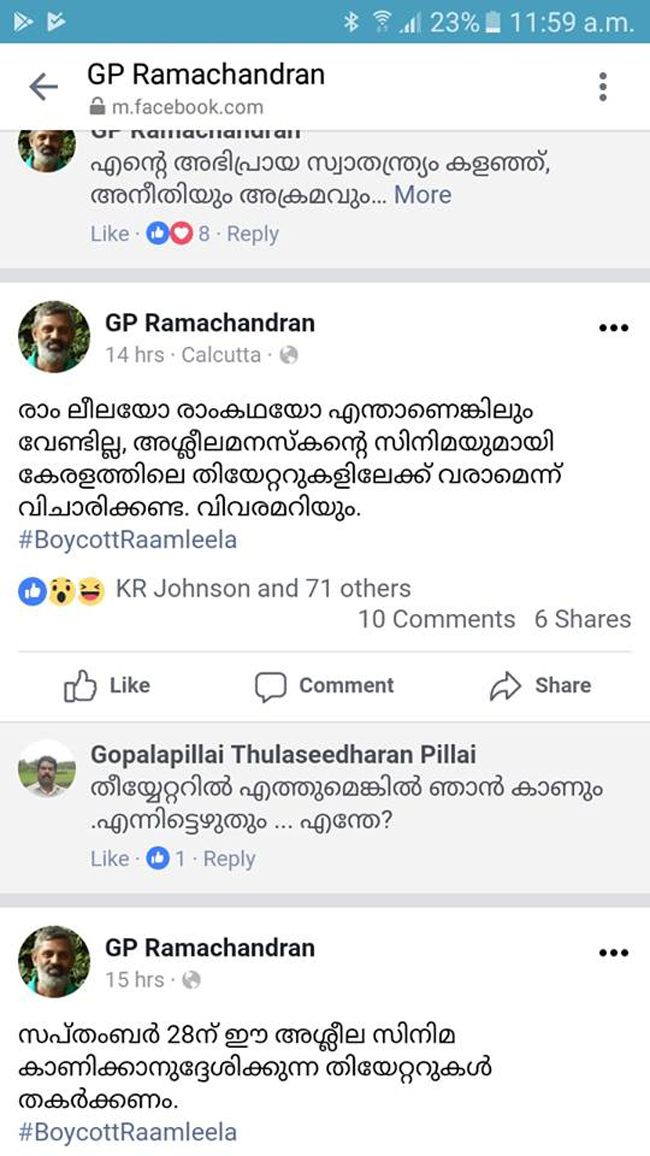This screenshot has width=650, height=1156.
Task: Open the browser overflow menu
Action: click(x=603, y=87)
